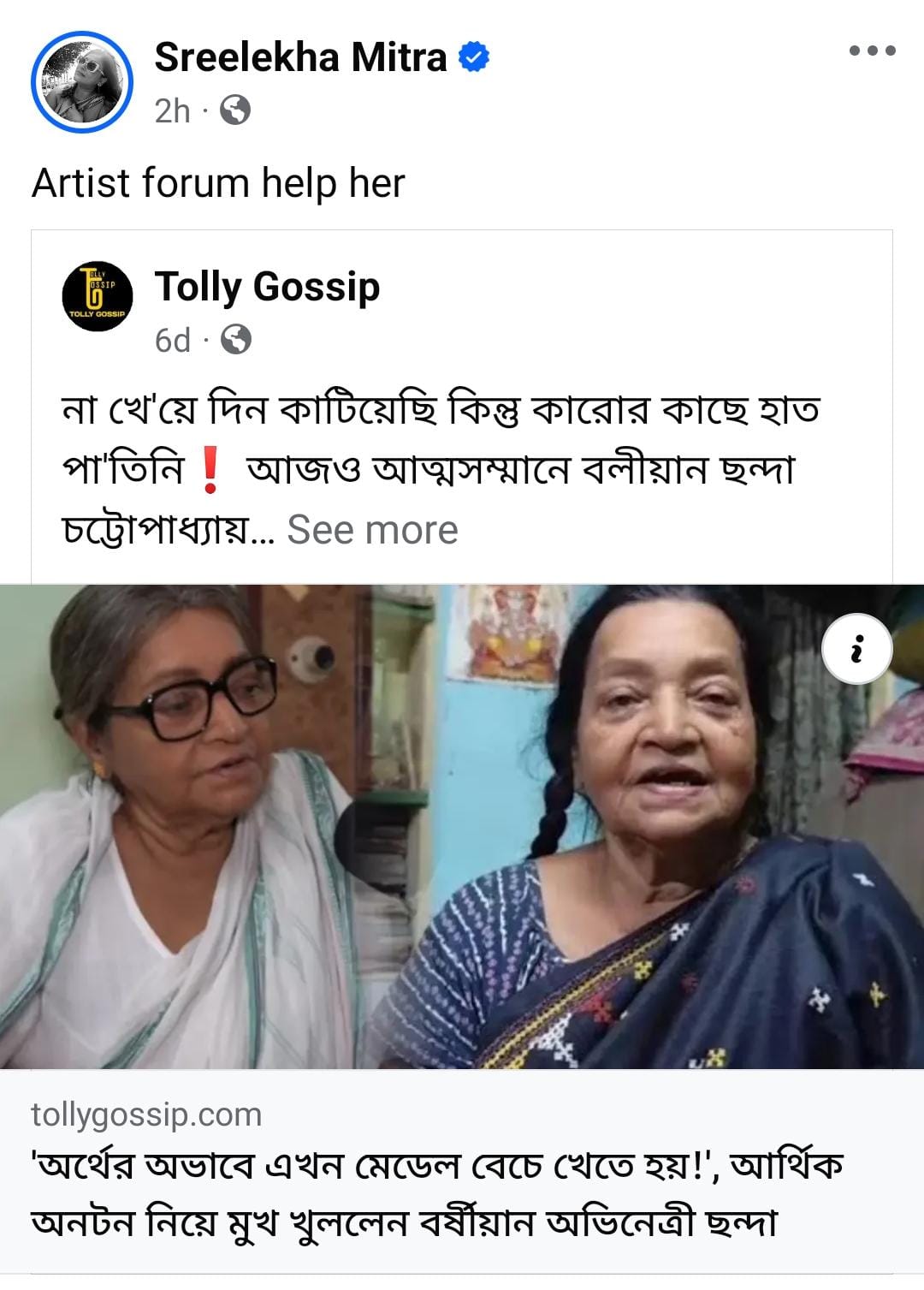Open Tolly Gossip's page avatar
Image resolution: width=924 pixels, height=1290 pixels.
pos(98,296)
